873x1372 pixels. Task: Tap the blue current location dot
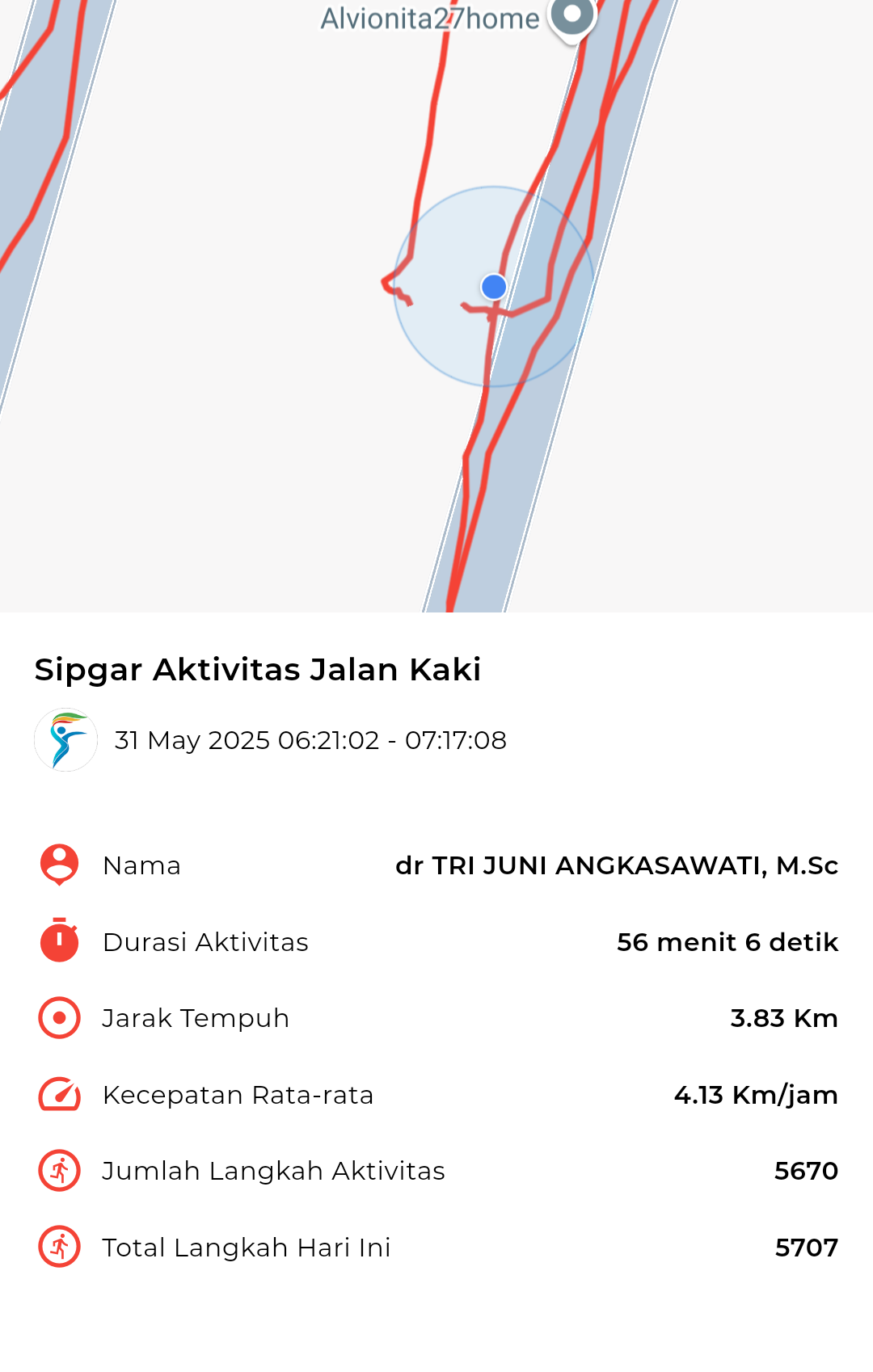[x=492, y=285]
